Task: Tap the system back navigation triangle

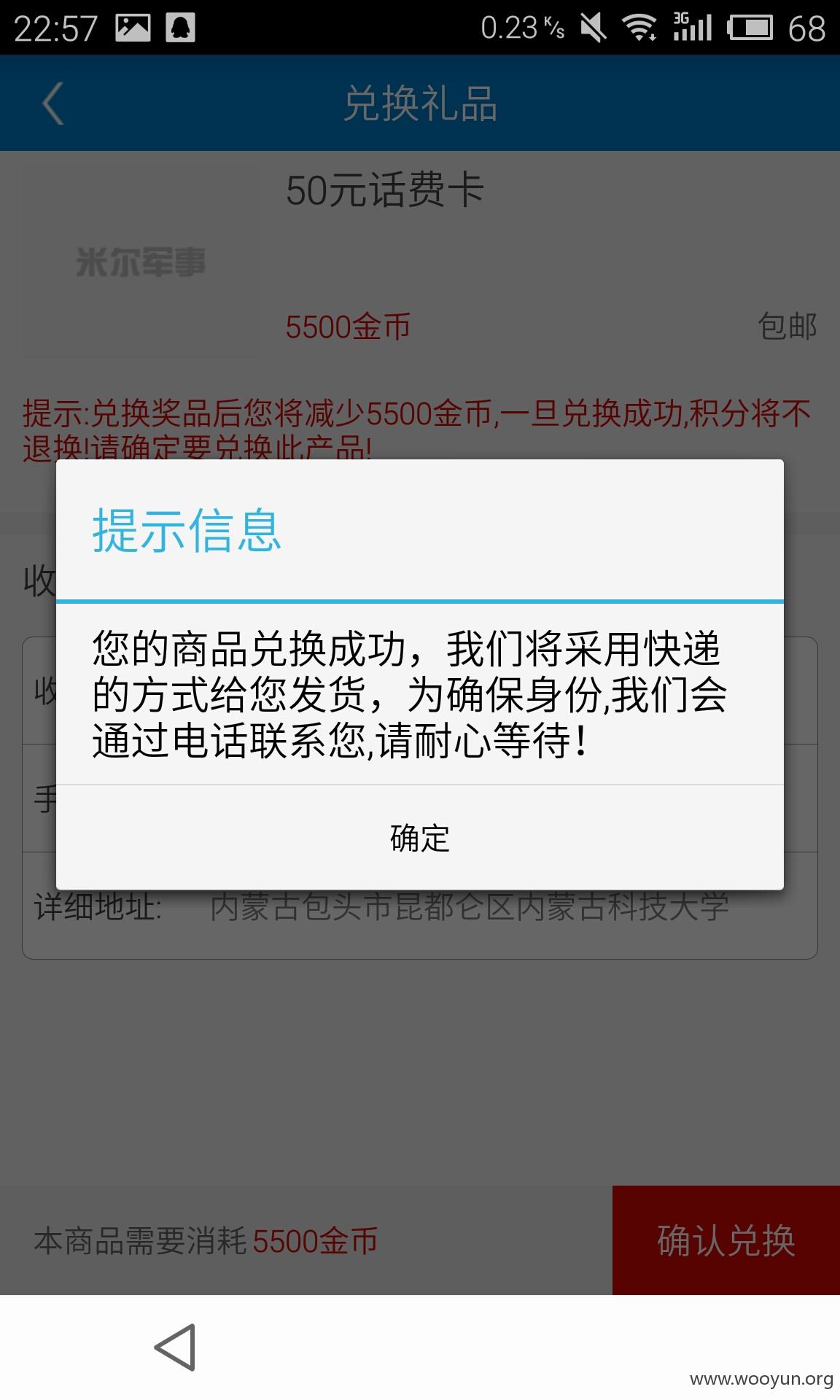Action: 176,1347
